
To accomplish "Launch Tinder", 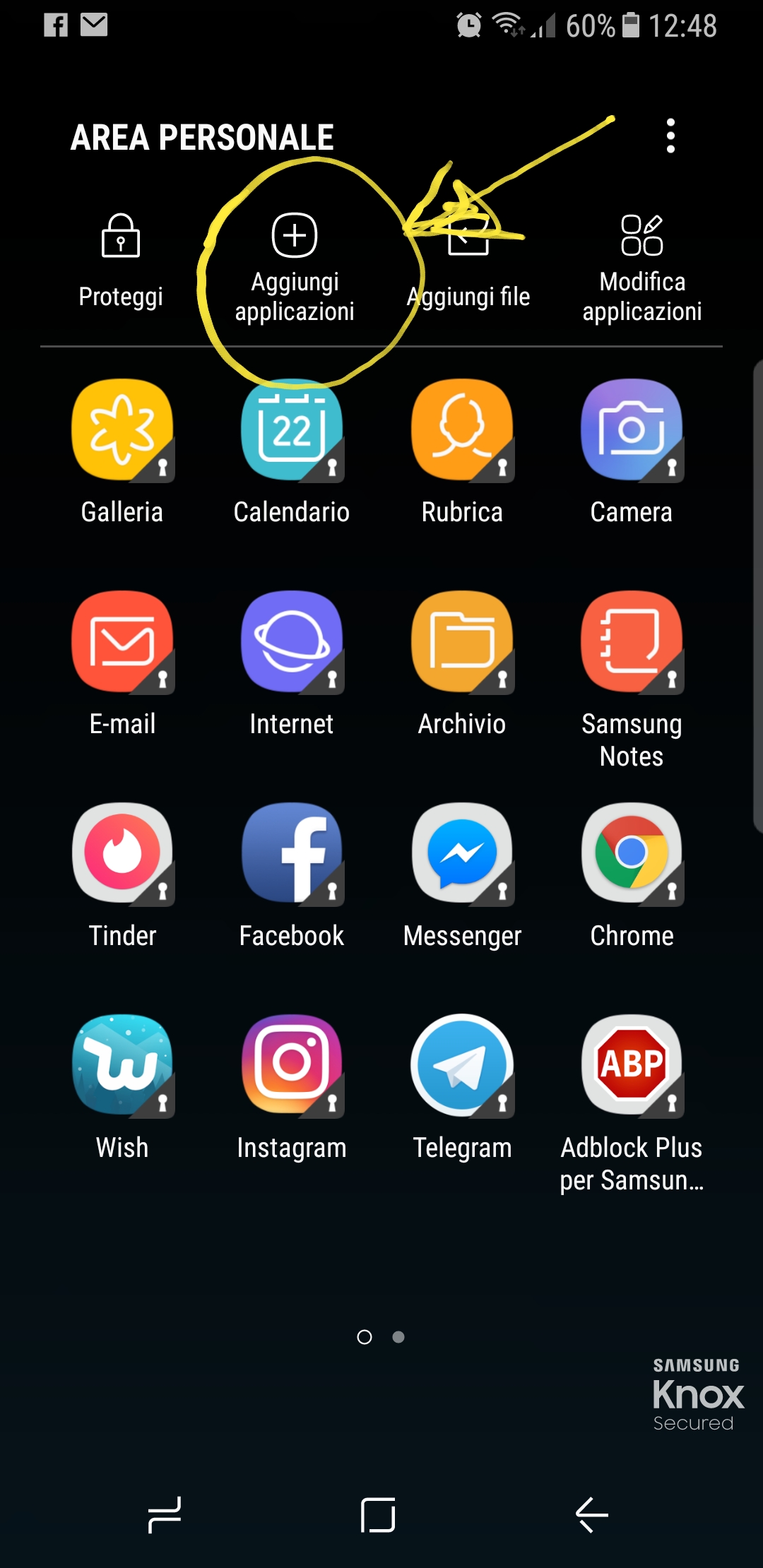I will [x=122, y=855].
